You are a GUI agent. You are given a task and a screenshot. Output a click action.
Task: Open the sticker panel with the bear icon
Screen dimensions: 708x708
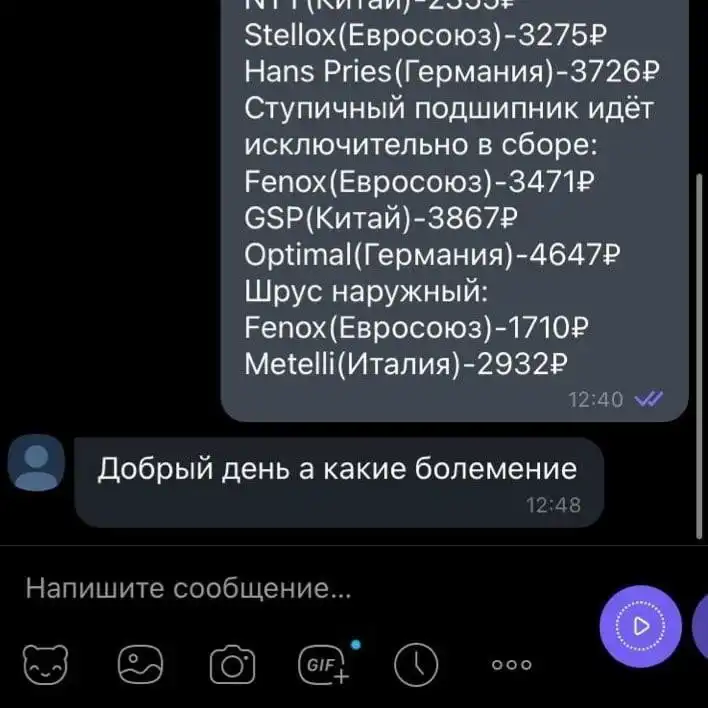[46, 663]
